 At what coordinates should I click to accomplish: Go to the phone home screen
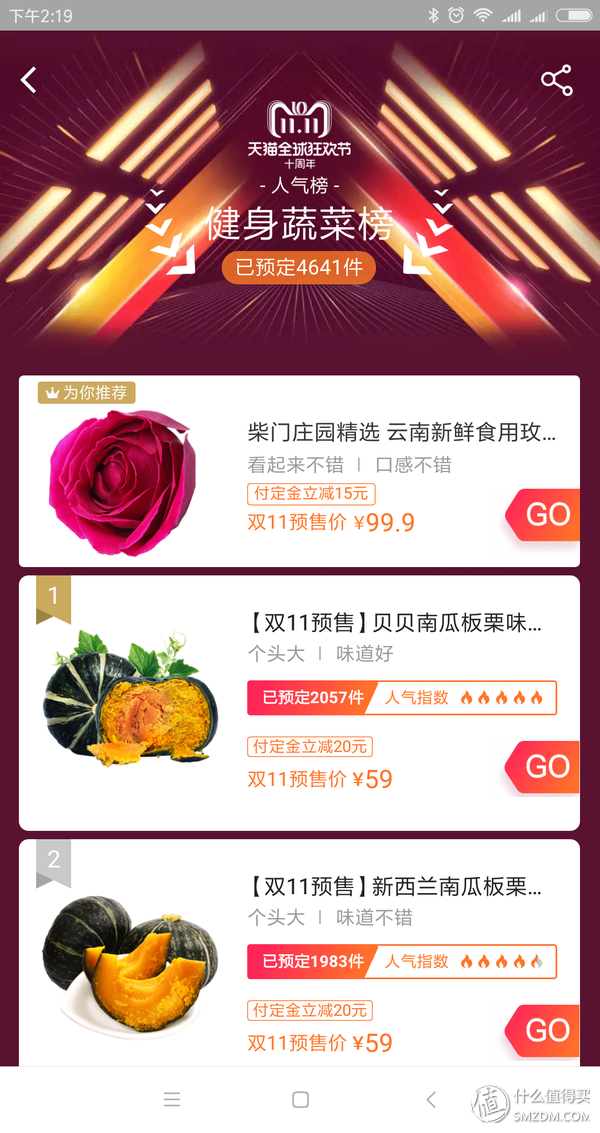pyautogui.click(x=300, y=1100)
